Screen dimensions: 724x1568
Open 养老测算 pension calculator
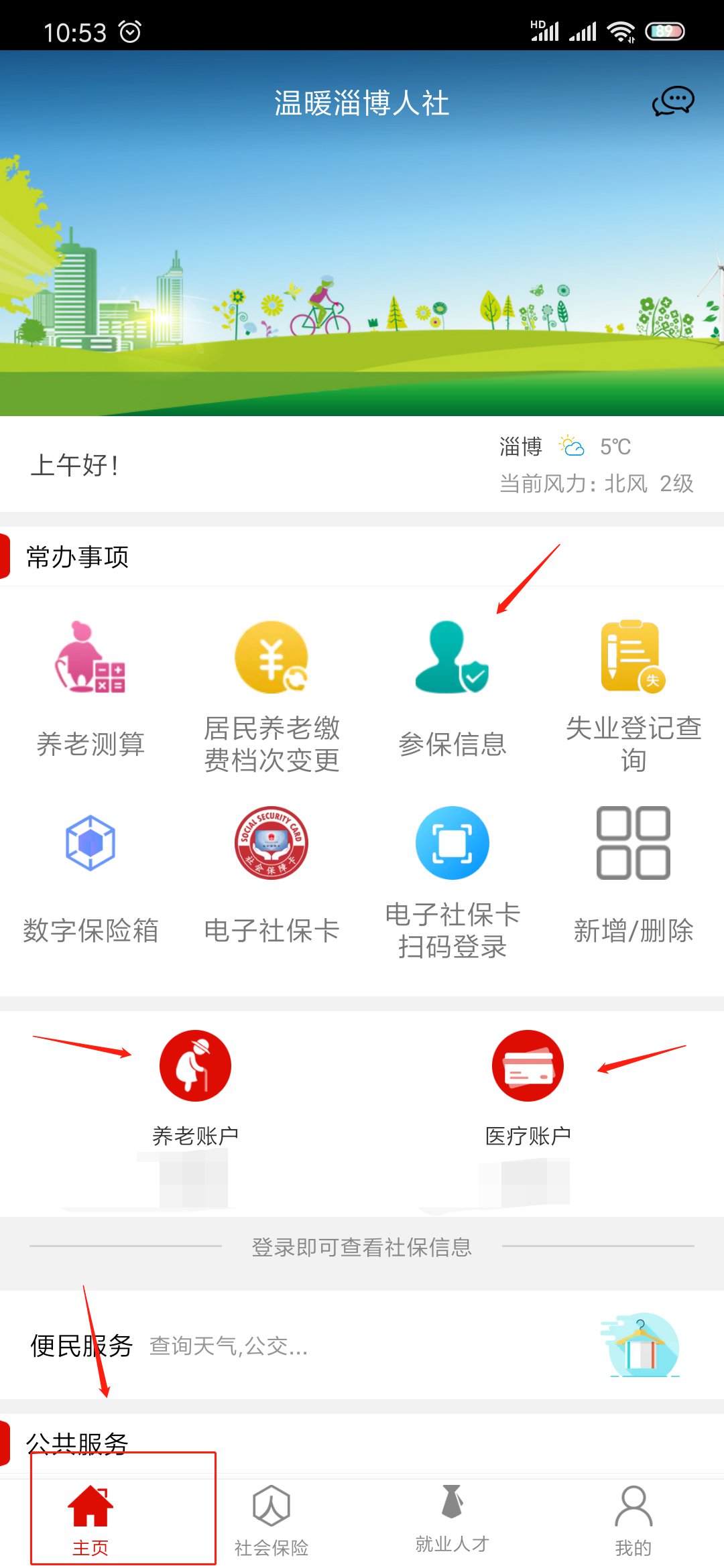pos(90,690)
